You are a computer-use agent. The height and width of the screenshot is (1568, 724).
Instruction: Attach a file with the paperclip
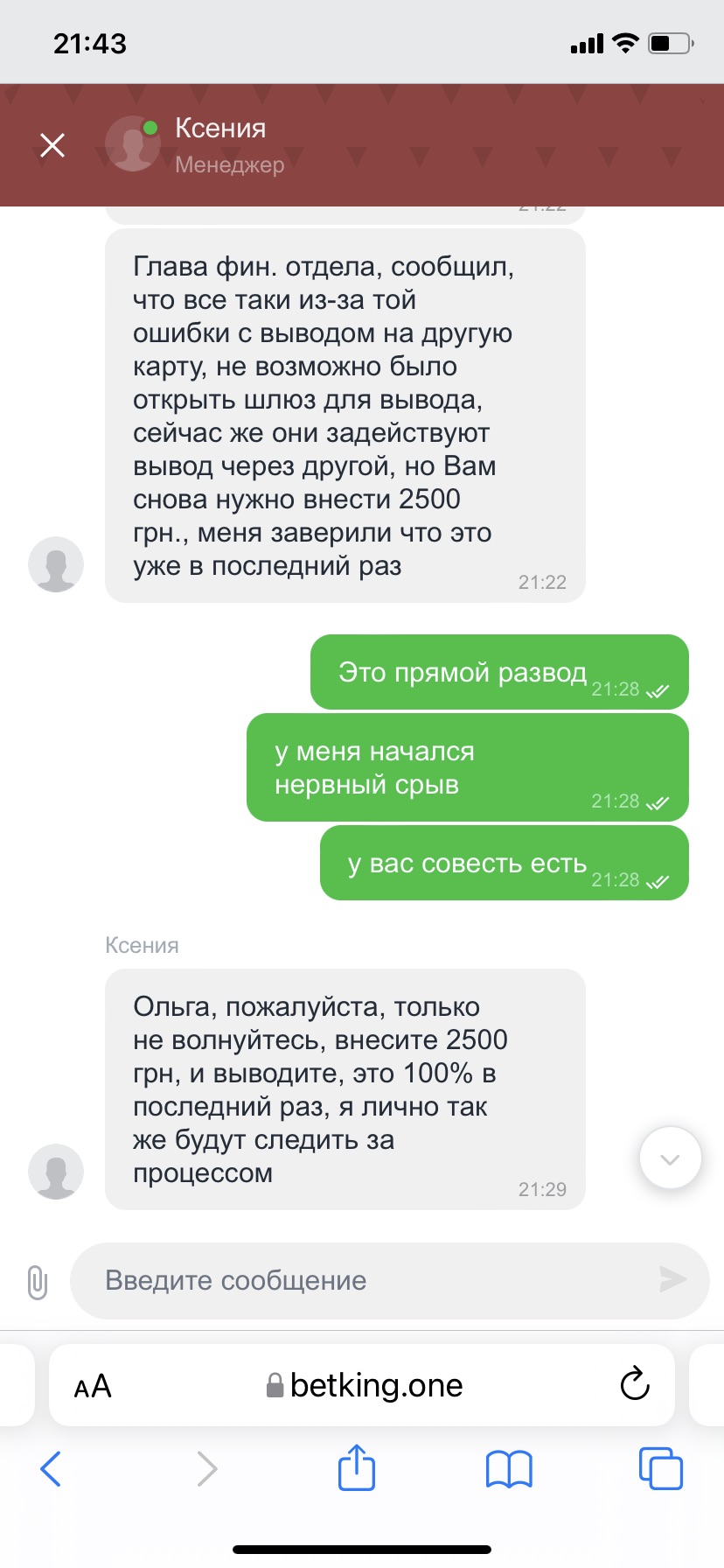coord(37,1282)
